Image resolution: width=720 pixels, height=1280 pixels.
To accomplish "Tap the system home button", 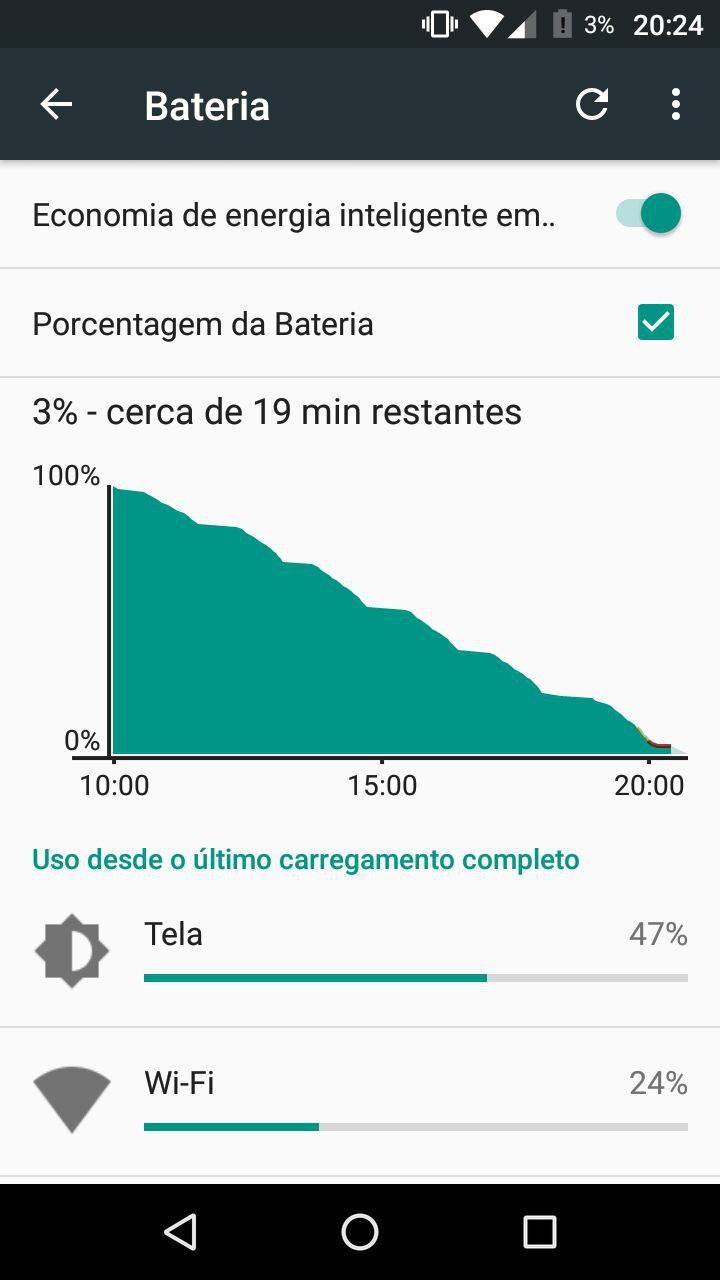I will tap(360, 1232).
